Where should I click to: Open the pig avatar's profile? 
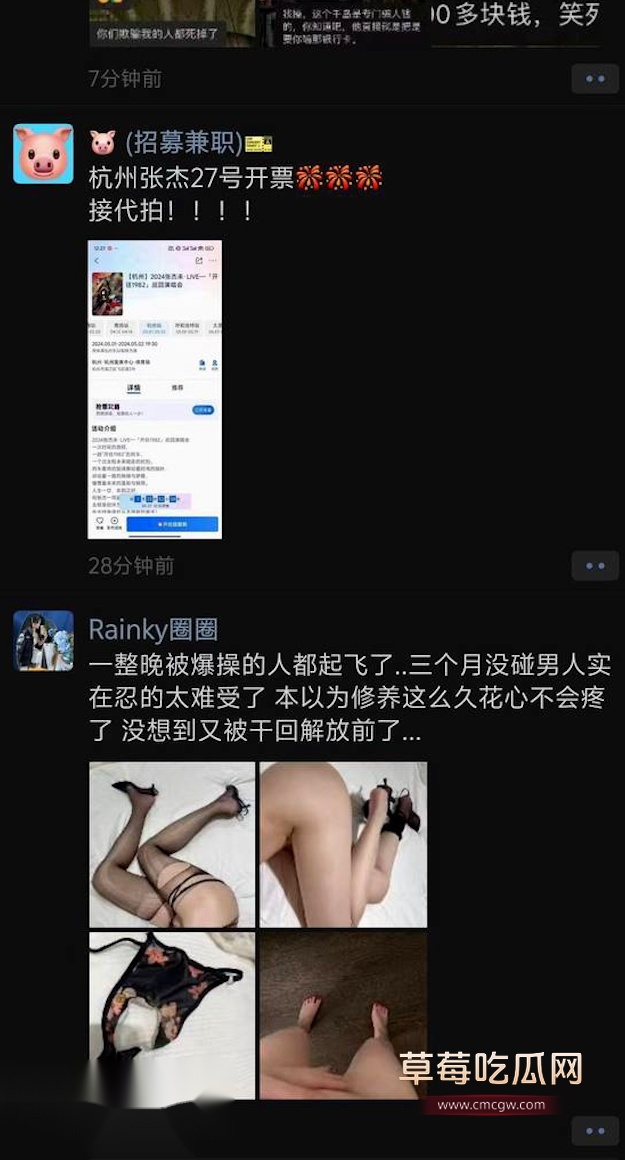coord(43,154)
